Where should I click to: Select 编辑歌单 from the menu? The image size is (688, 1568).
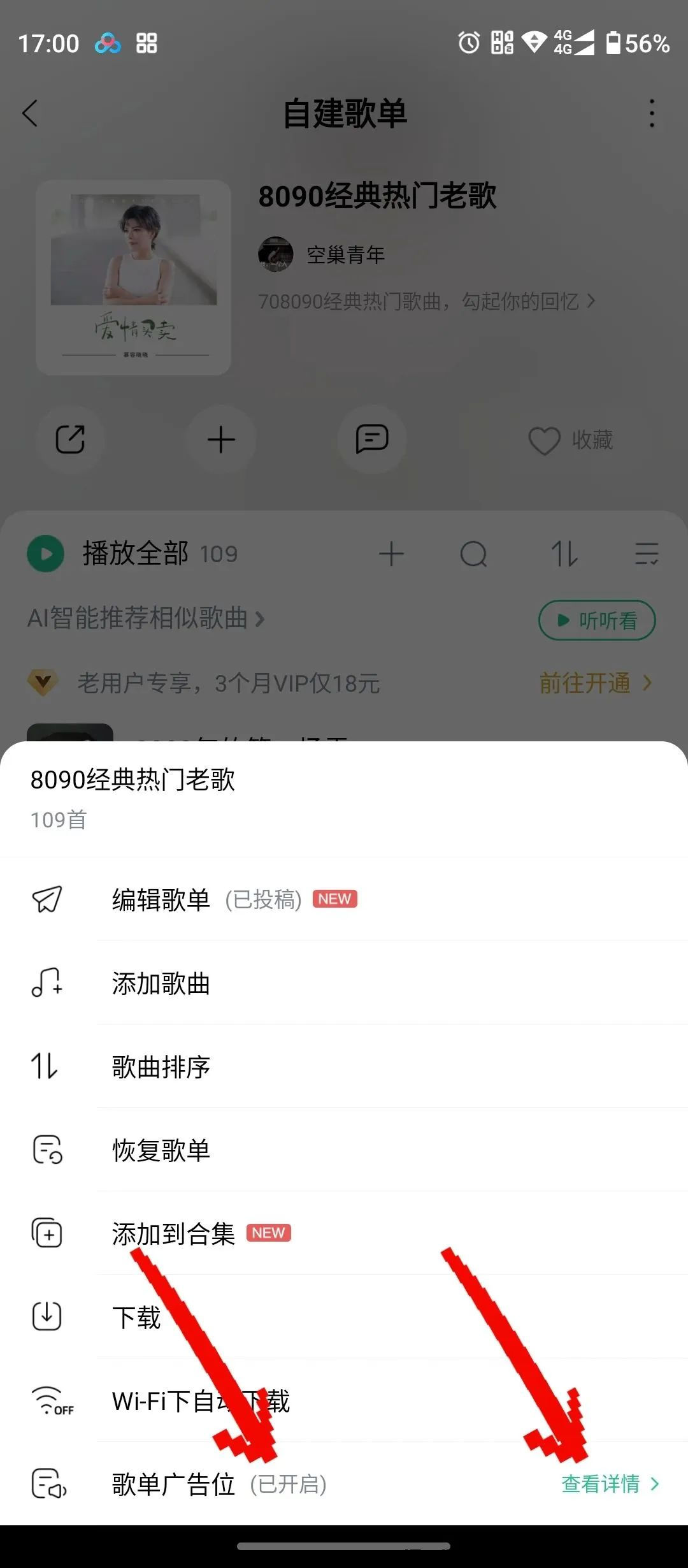(x=161, y=900)
